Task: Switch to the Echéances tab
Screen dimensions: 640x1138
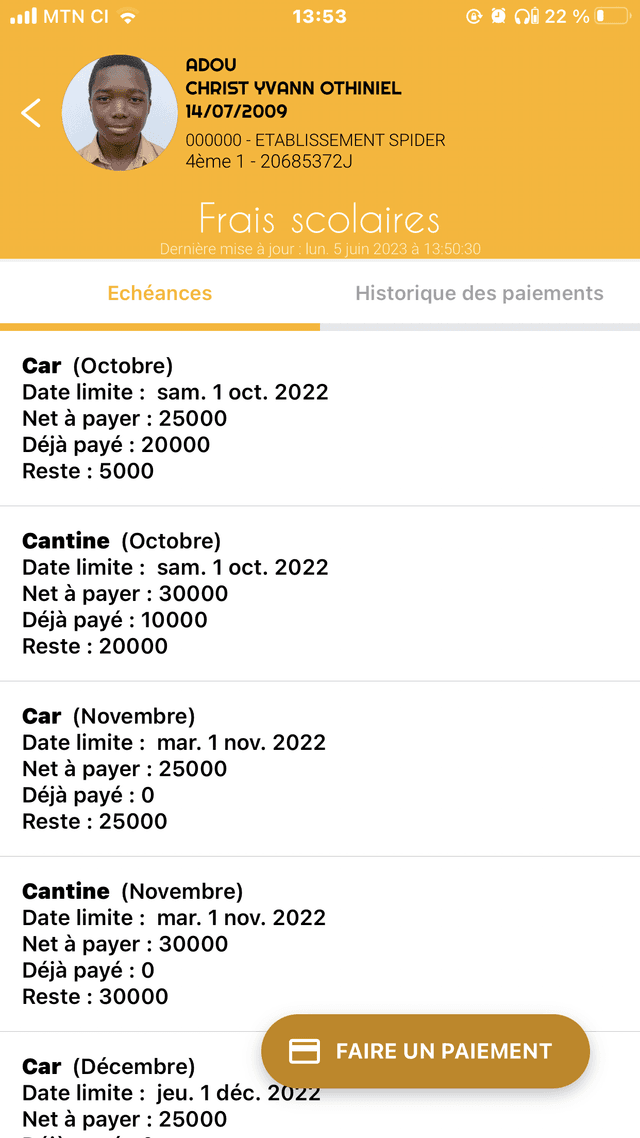Action: click(160, 293)
